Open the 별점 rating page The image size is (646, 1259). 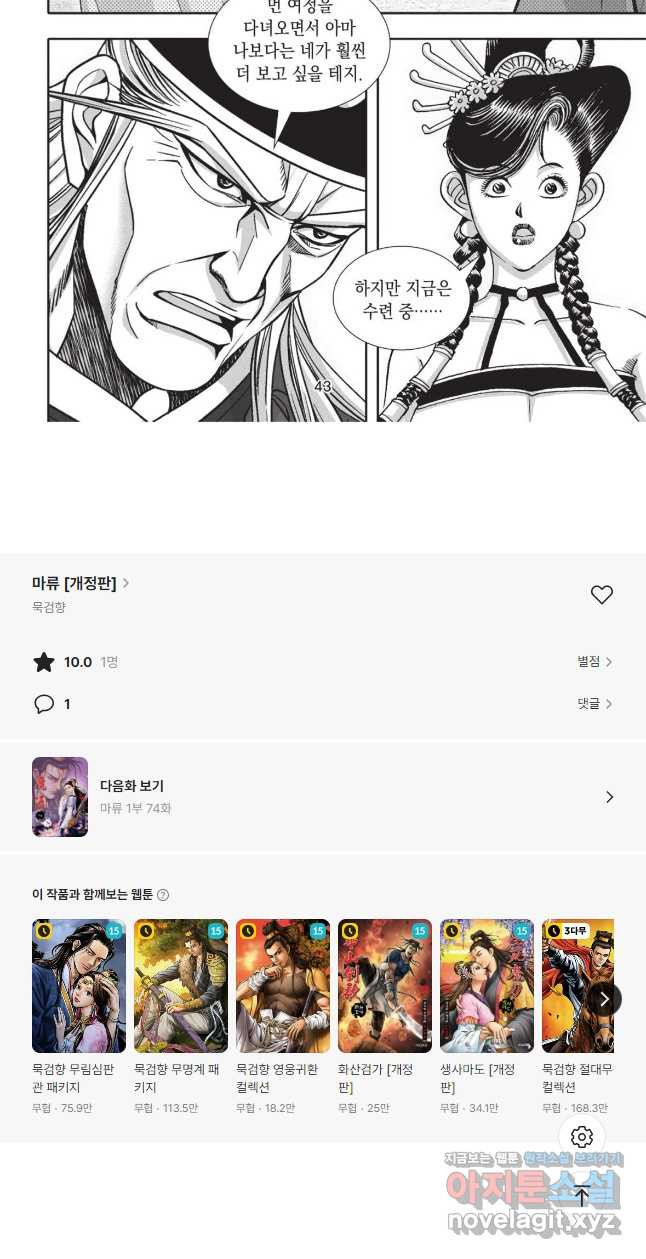(594, 662)
